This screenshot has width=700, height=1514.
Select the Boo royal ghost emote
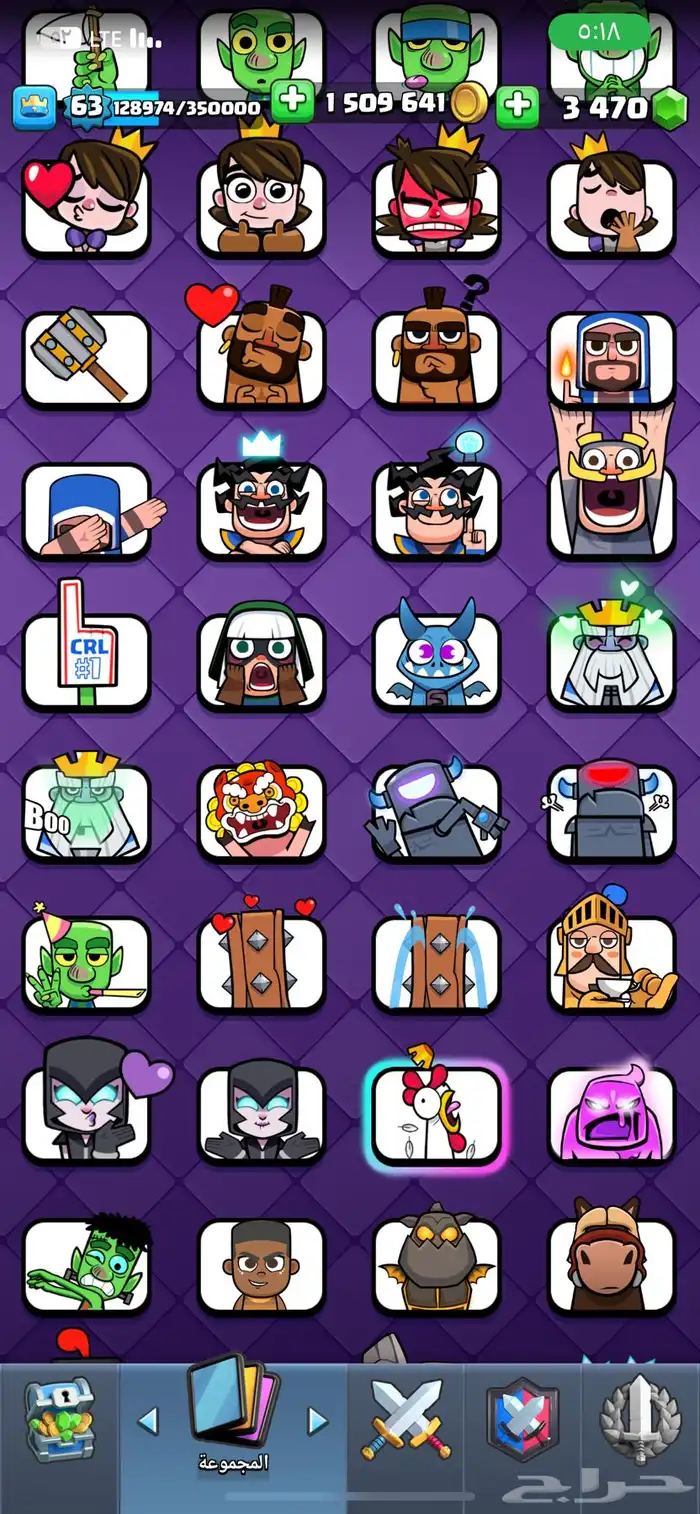(x=86, y=812)
